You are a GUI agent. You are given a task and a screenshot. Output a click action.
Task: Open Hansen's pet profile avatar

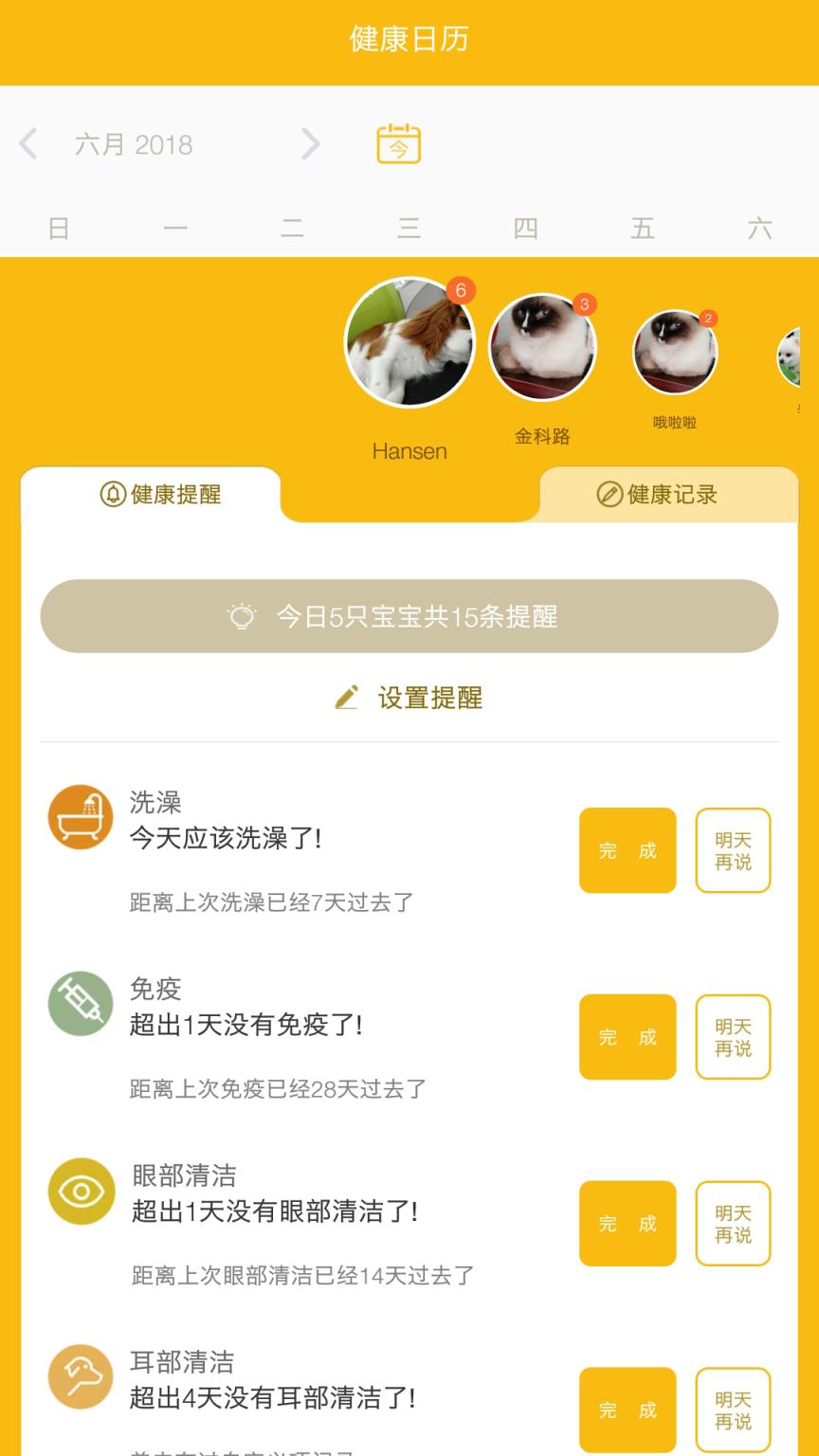409,343
